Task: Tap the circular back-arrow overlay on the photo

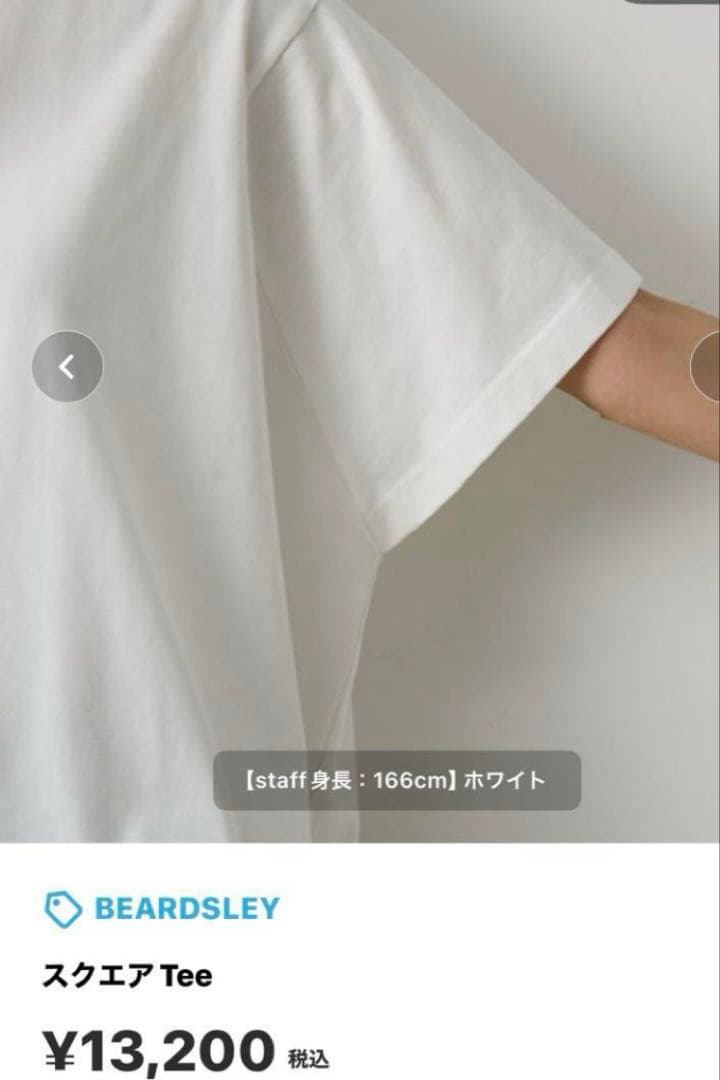Action: (67, 367)
